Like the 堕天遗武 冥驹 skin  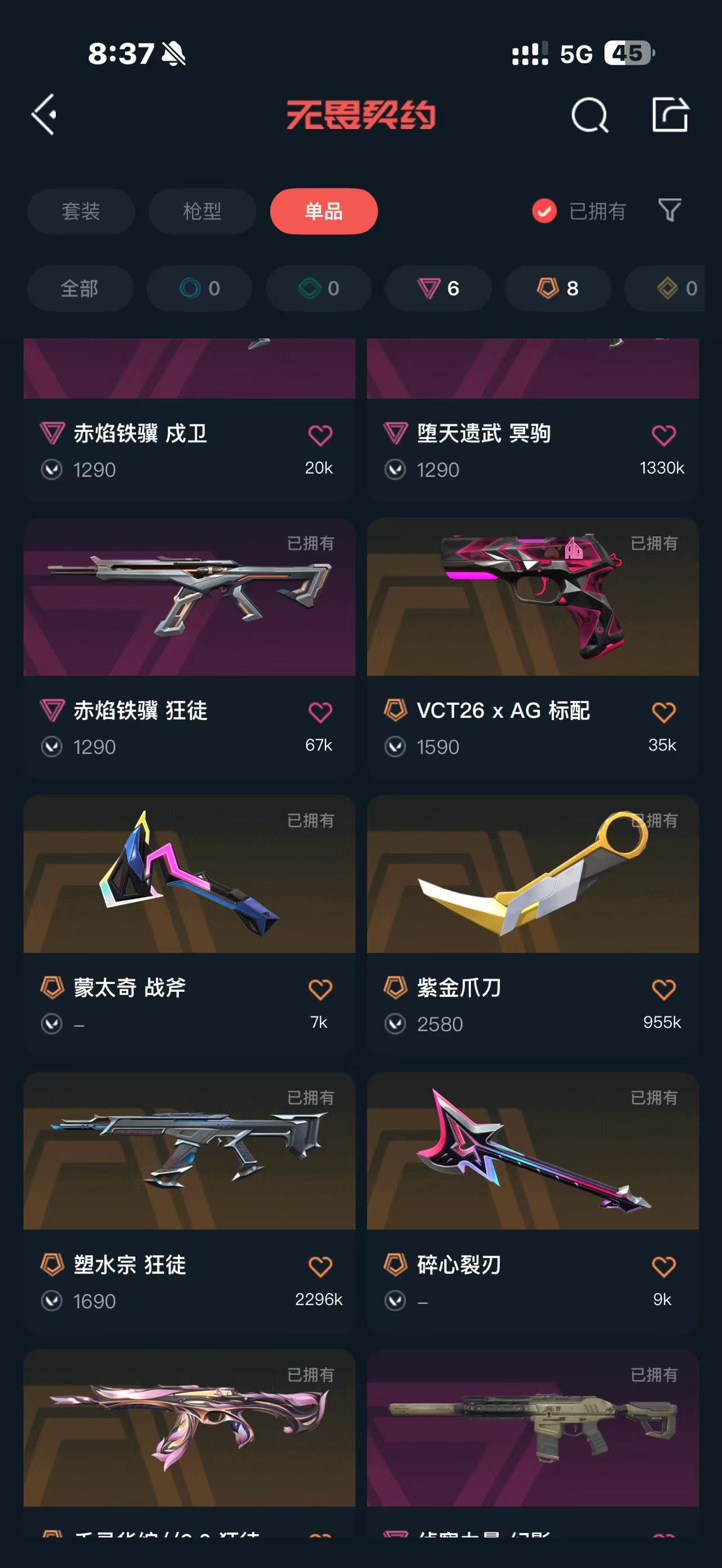663,435
